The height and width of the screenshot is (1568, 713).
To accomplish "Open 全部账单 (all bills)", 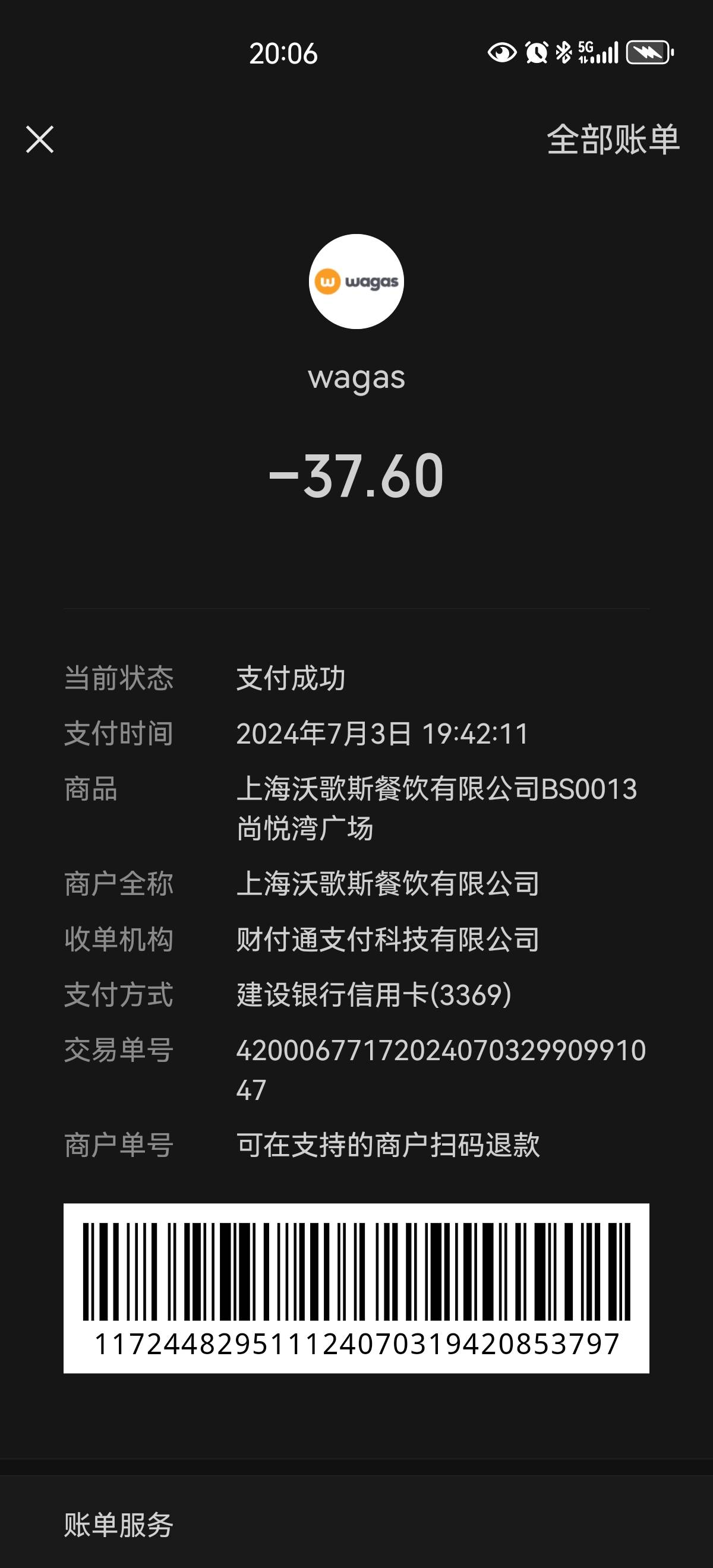I will (613, 140).
